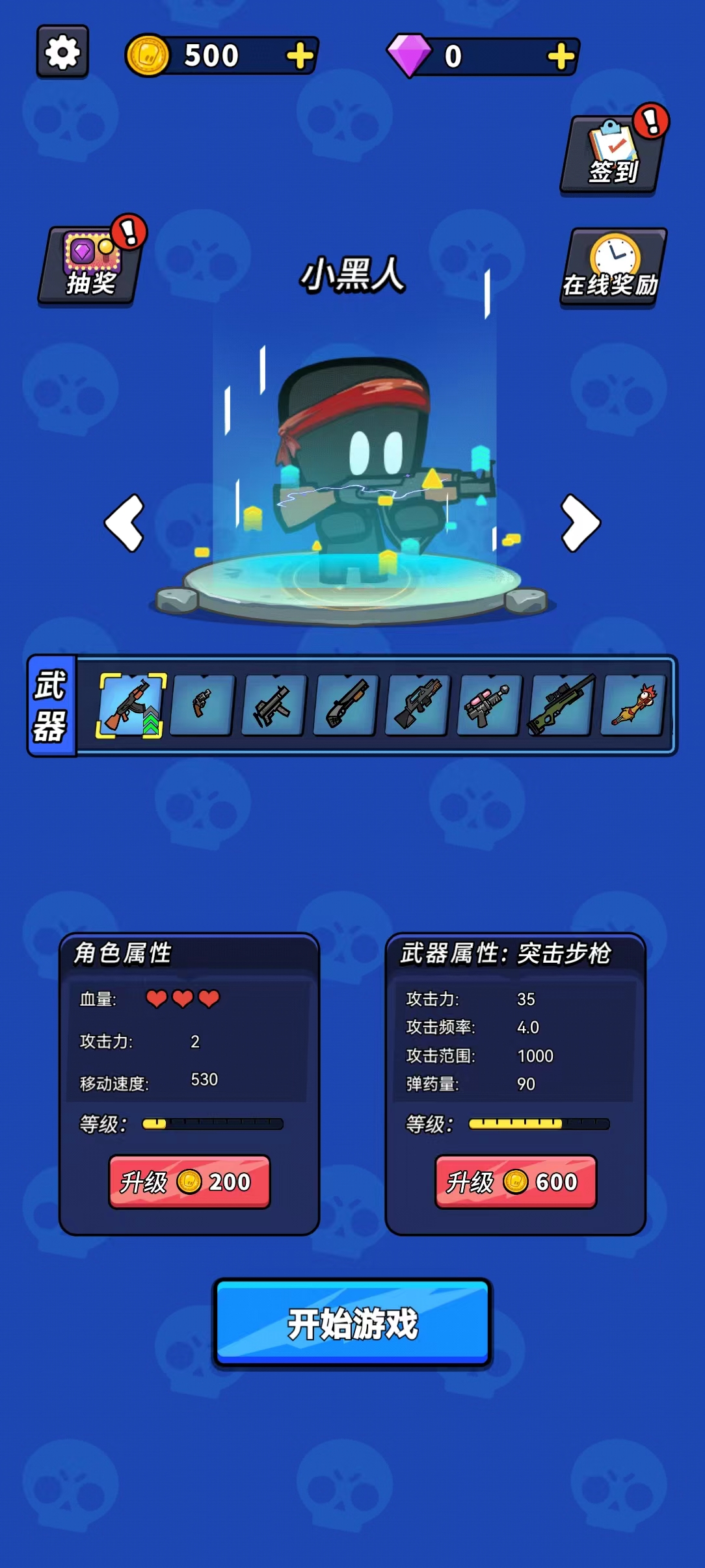Switch to previous character with left arrow
705x1568 pixels.
point(124,523)
